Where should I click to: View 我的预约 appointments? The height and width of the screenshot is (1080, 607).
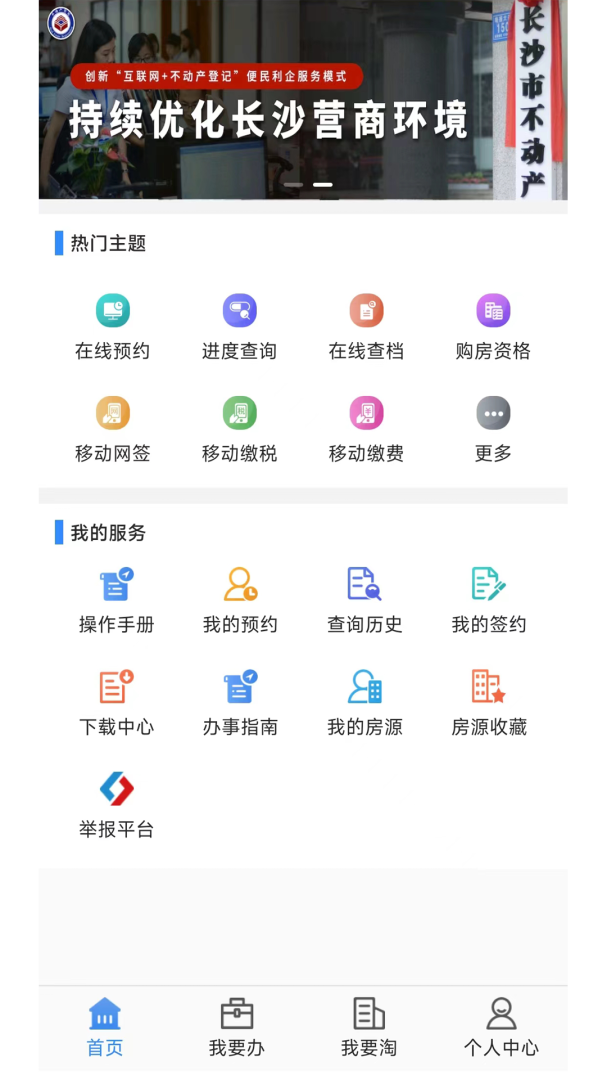240,600
